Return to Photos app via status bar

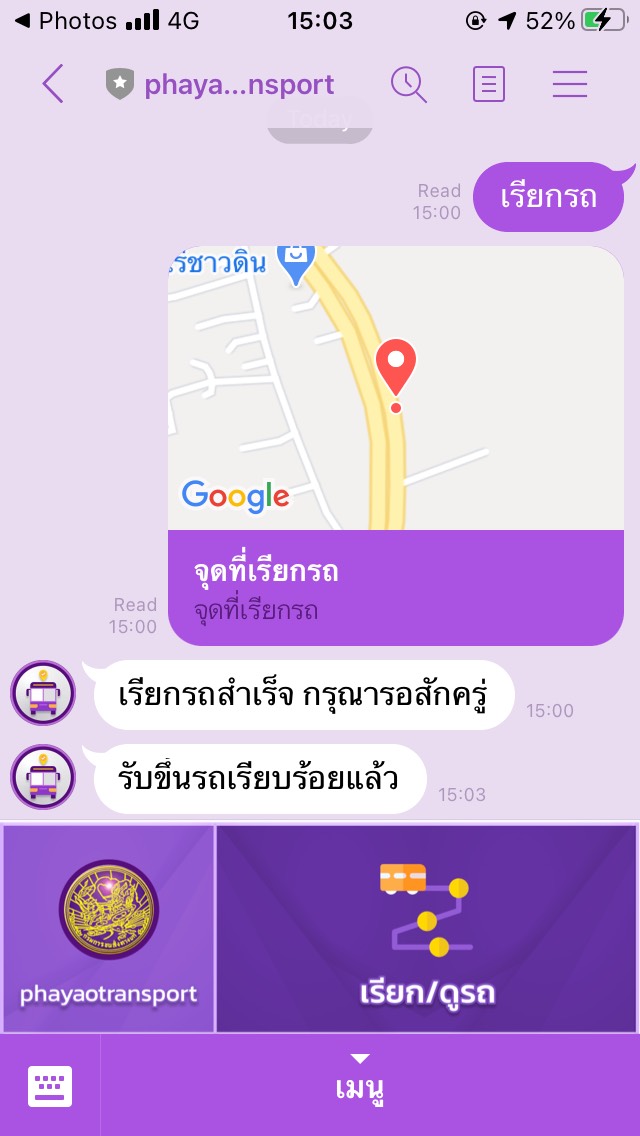[x=65, y=21]
